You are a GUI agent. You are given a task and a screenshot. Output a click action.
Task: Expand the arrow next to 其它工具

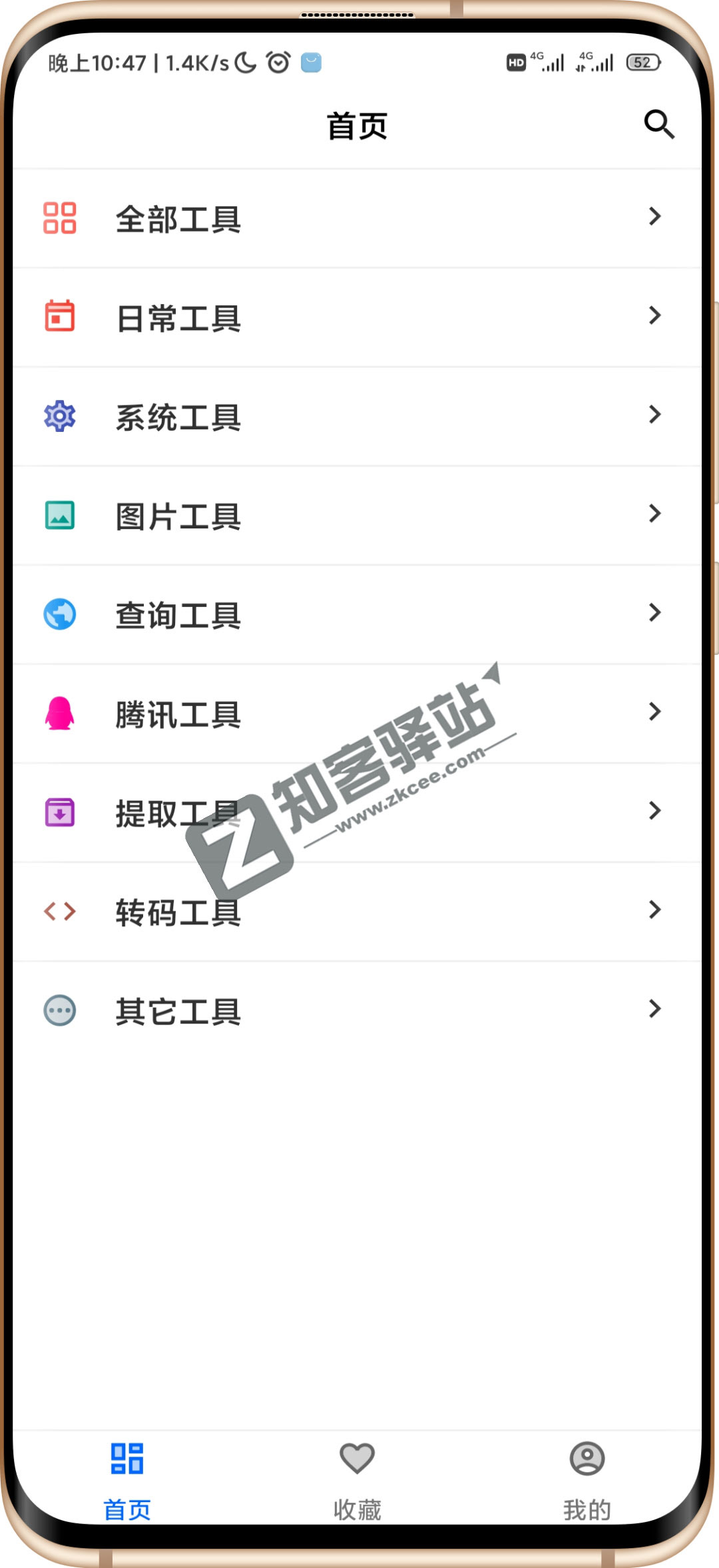654,1010
